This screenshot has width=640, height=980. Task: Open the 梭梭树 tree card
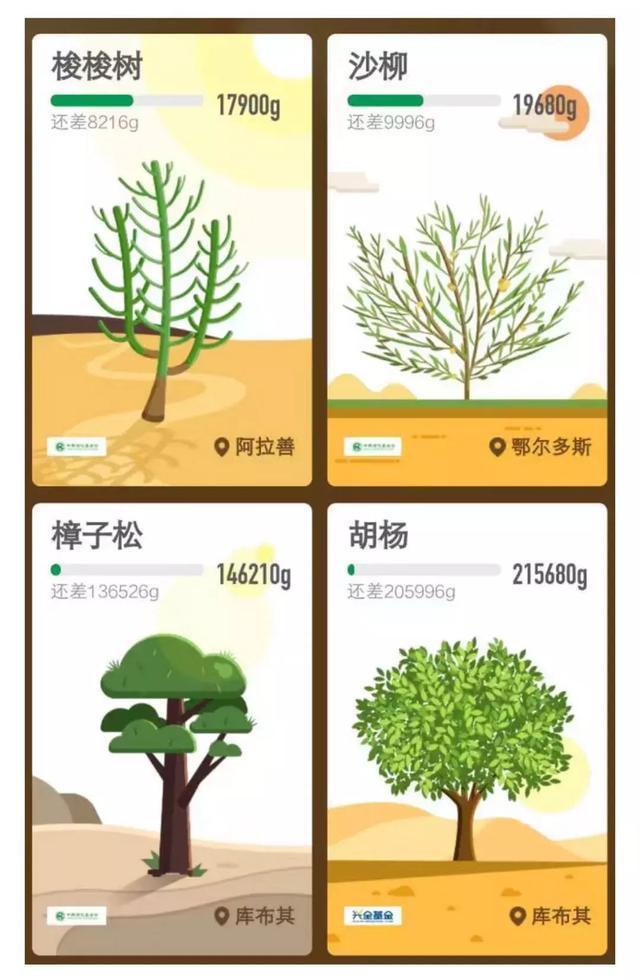tap(171, 260)
